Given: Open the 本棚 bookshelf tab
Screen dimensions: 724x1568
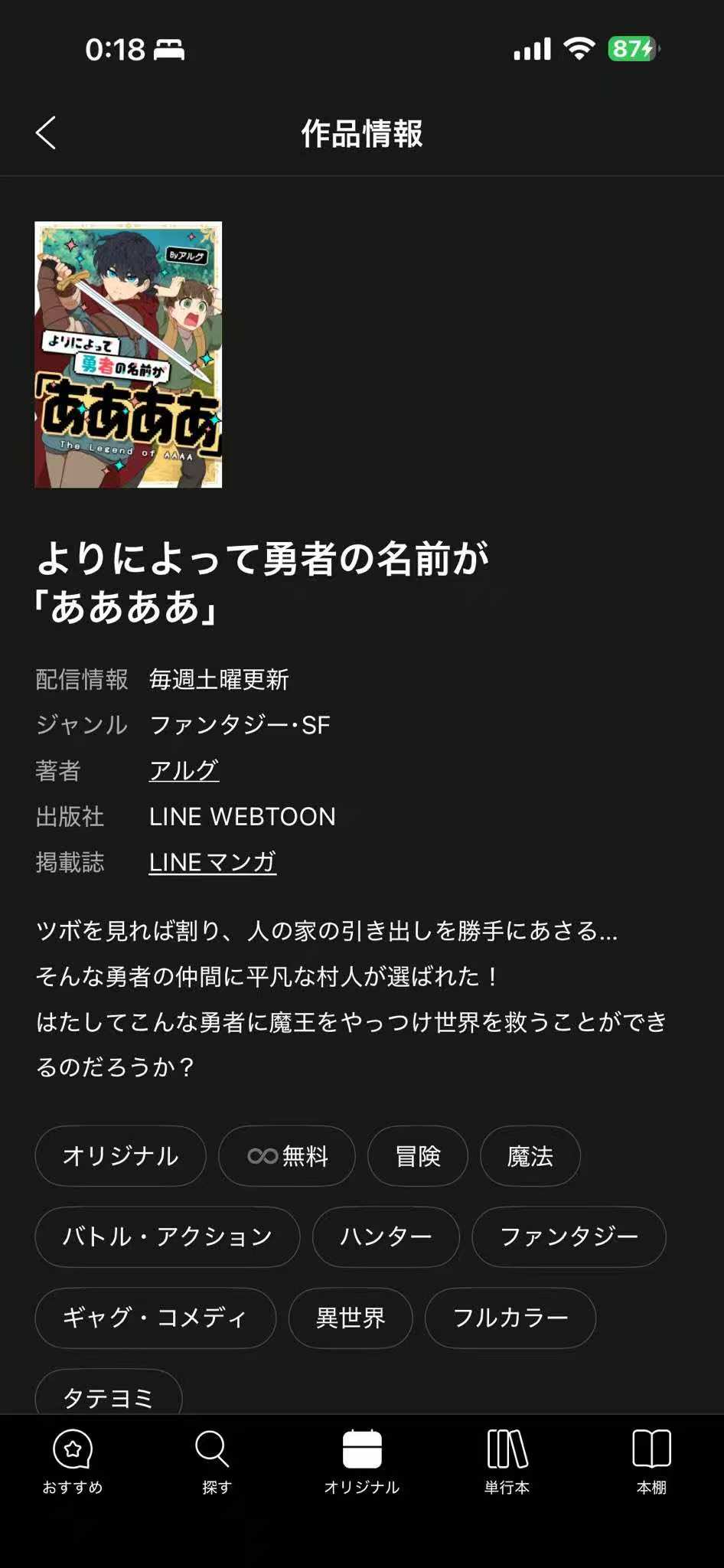Looking at the screenshot, I should coord(651,1462).
